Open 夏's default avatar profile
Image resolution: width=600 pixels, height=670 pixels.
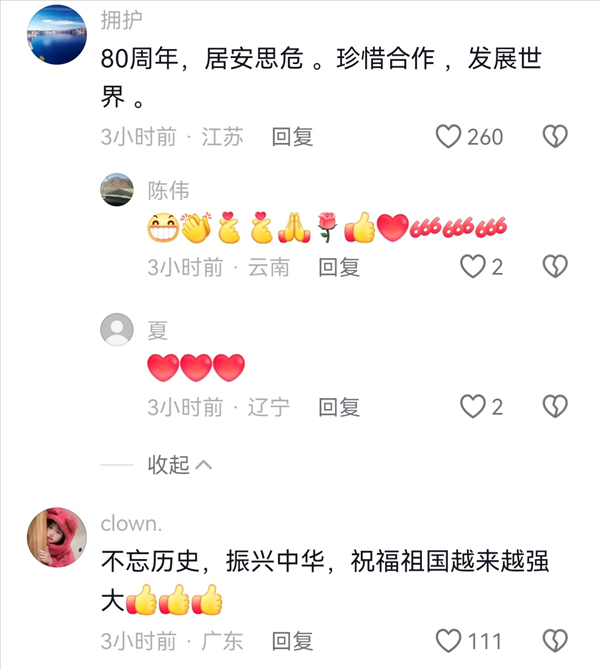tap(117, 329)
